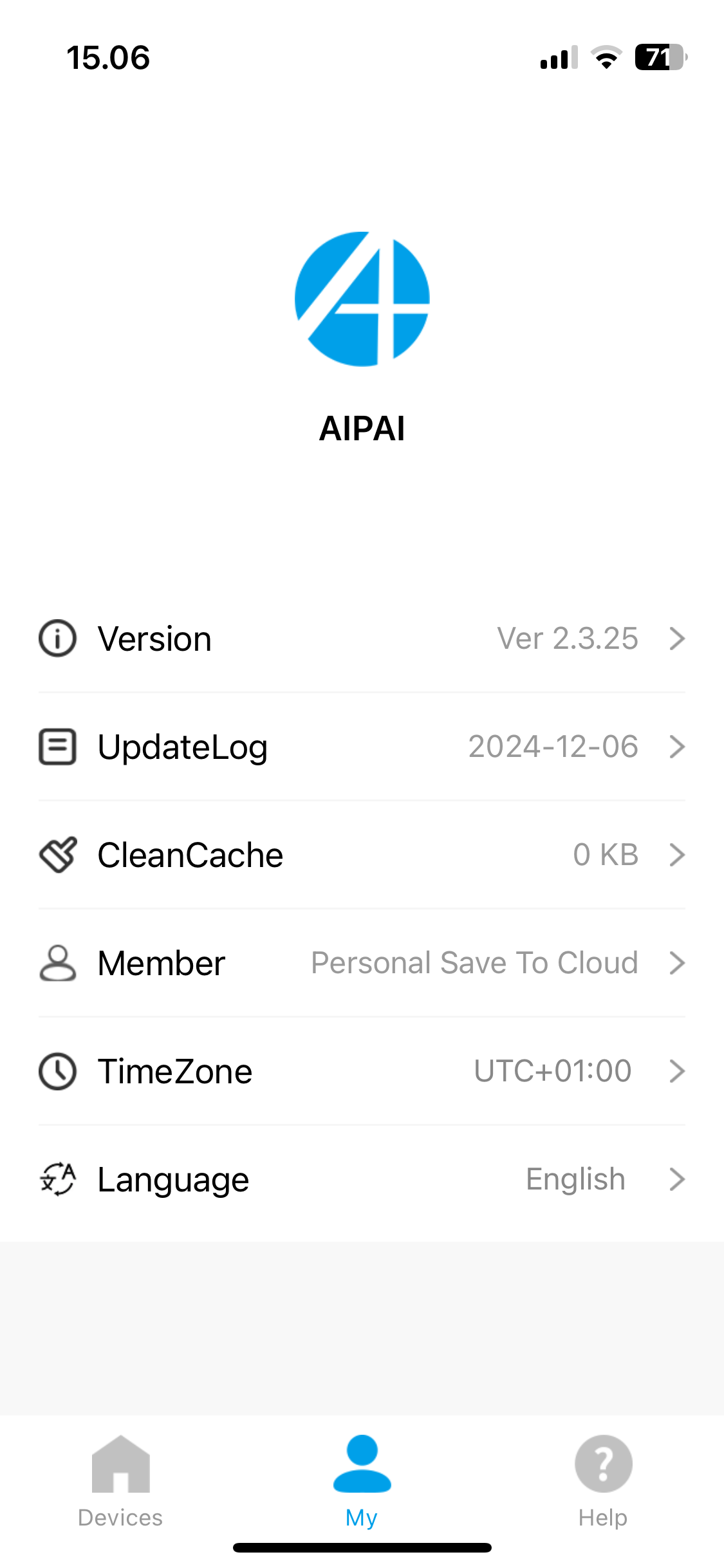Open the Version row

click(362, 639)
